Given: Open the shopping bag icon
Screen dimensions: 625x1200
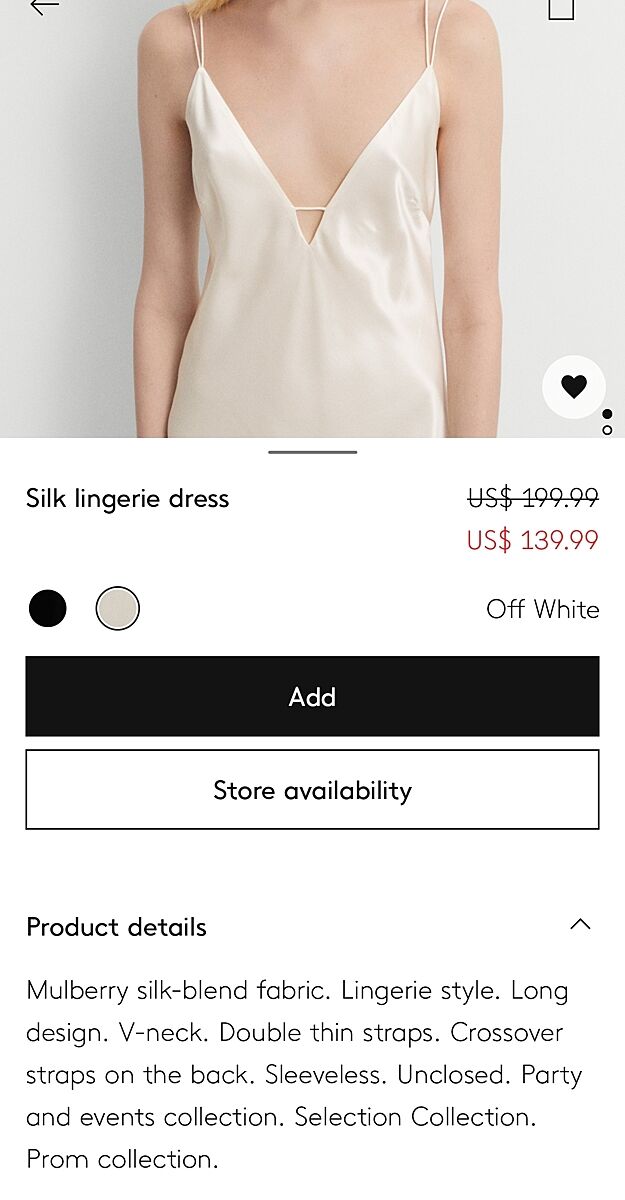Looking at the screenshot, I should tap(561, 8).
